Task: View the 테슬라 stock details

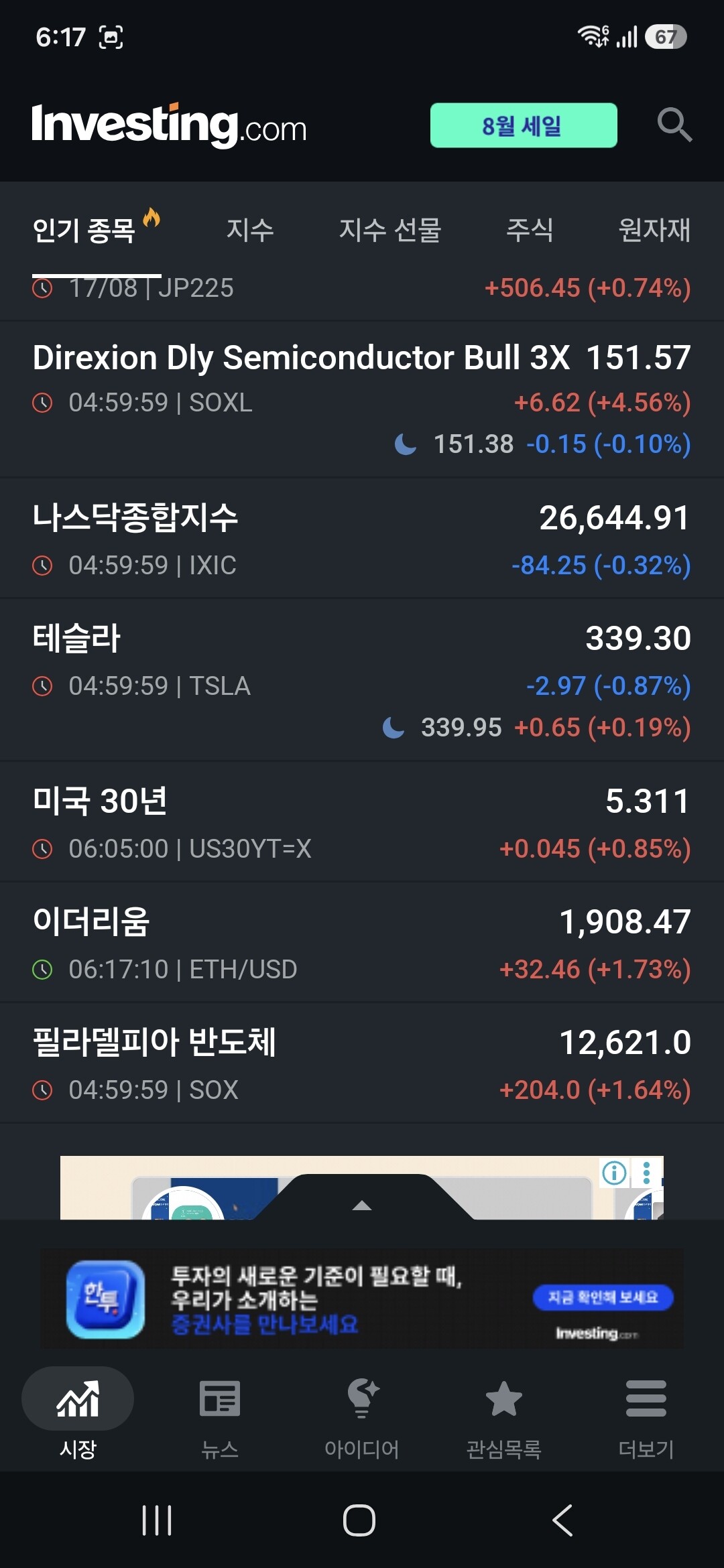Action: (x=362, y=681)
